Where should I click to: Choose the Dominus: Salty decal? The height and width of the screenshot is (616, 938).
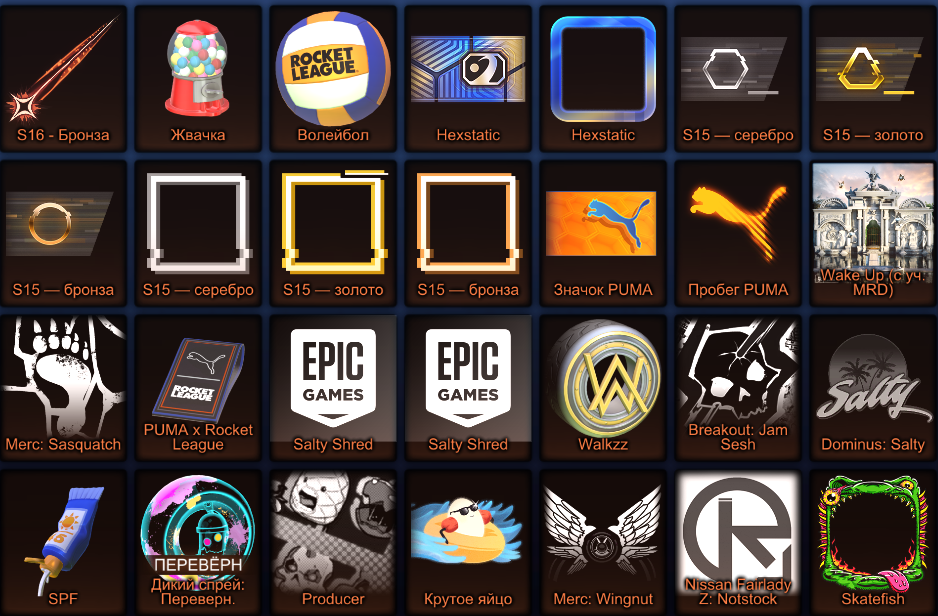[x=873, y=387]
